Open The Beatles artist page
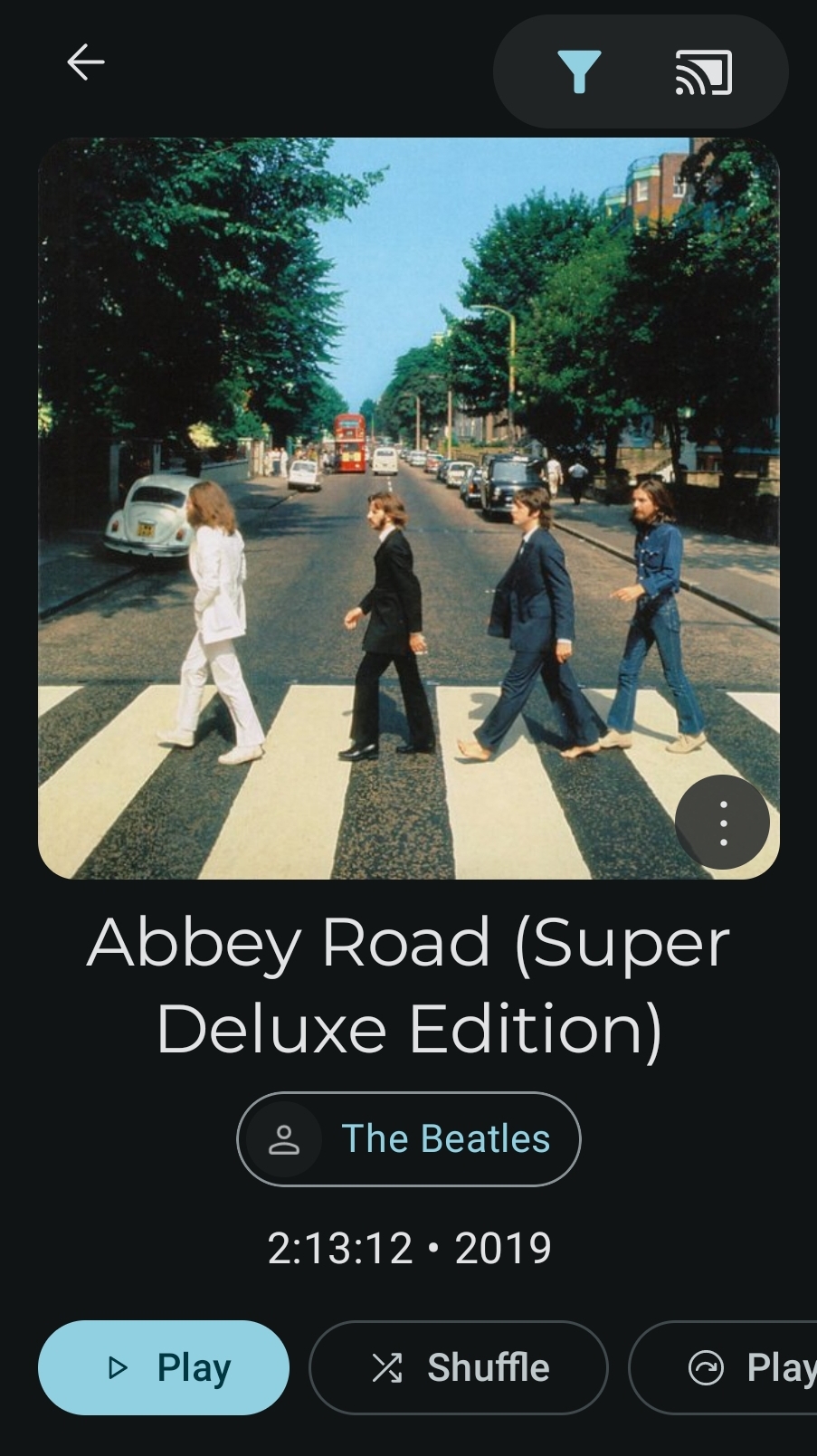The image size is (817, 1456). pos(409,1138)
